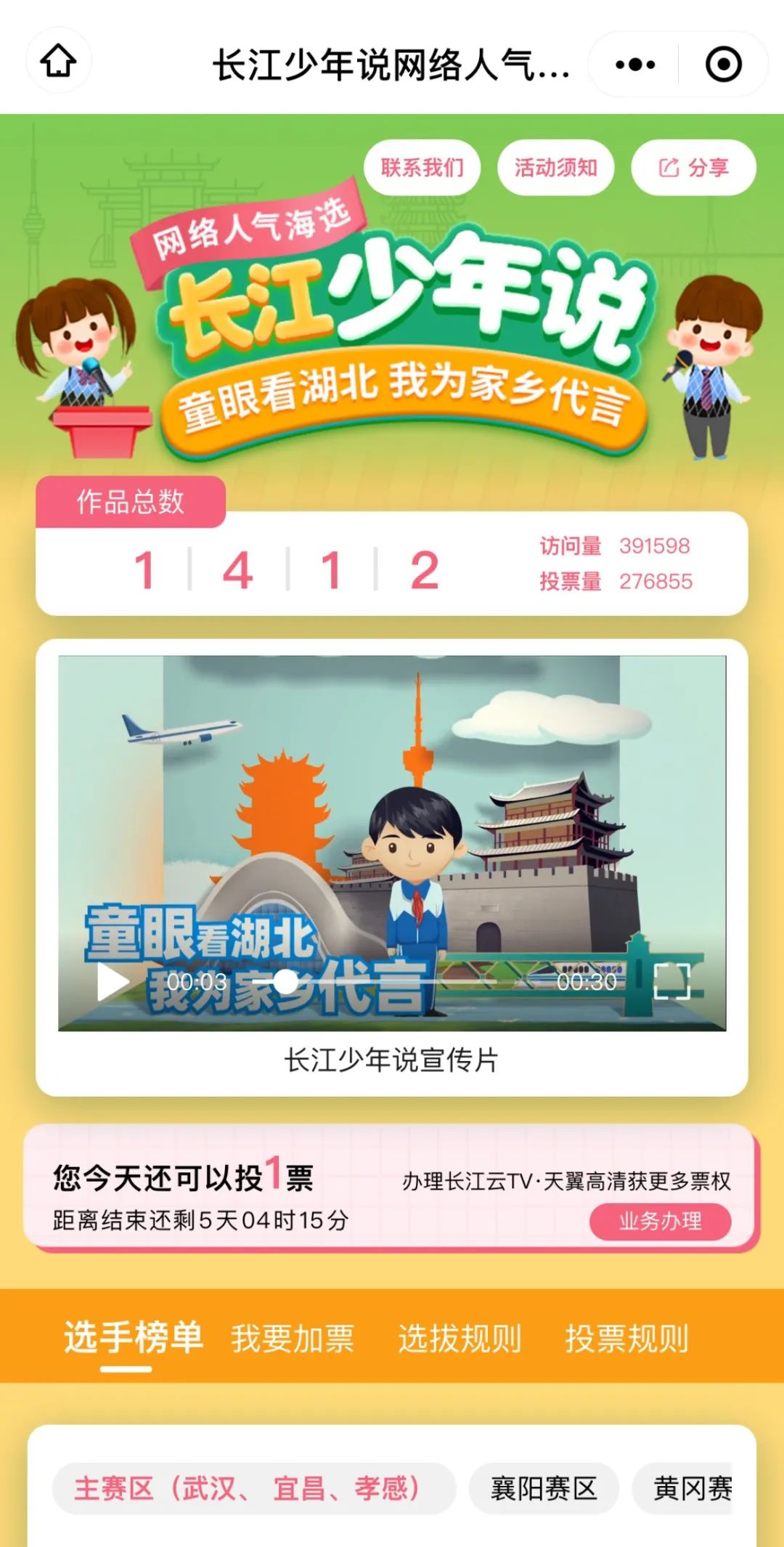Screen dimensions: 784x1547
Task: Seek the promo video progress slider
Action: pyautogui.click(x=286, y=982)
